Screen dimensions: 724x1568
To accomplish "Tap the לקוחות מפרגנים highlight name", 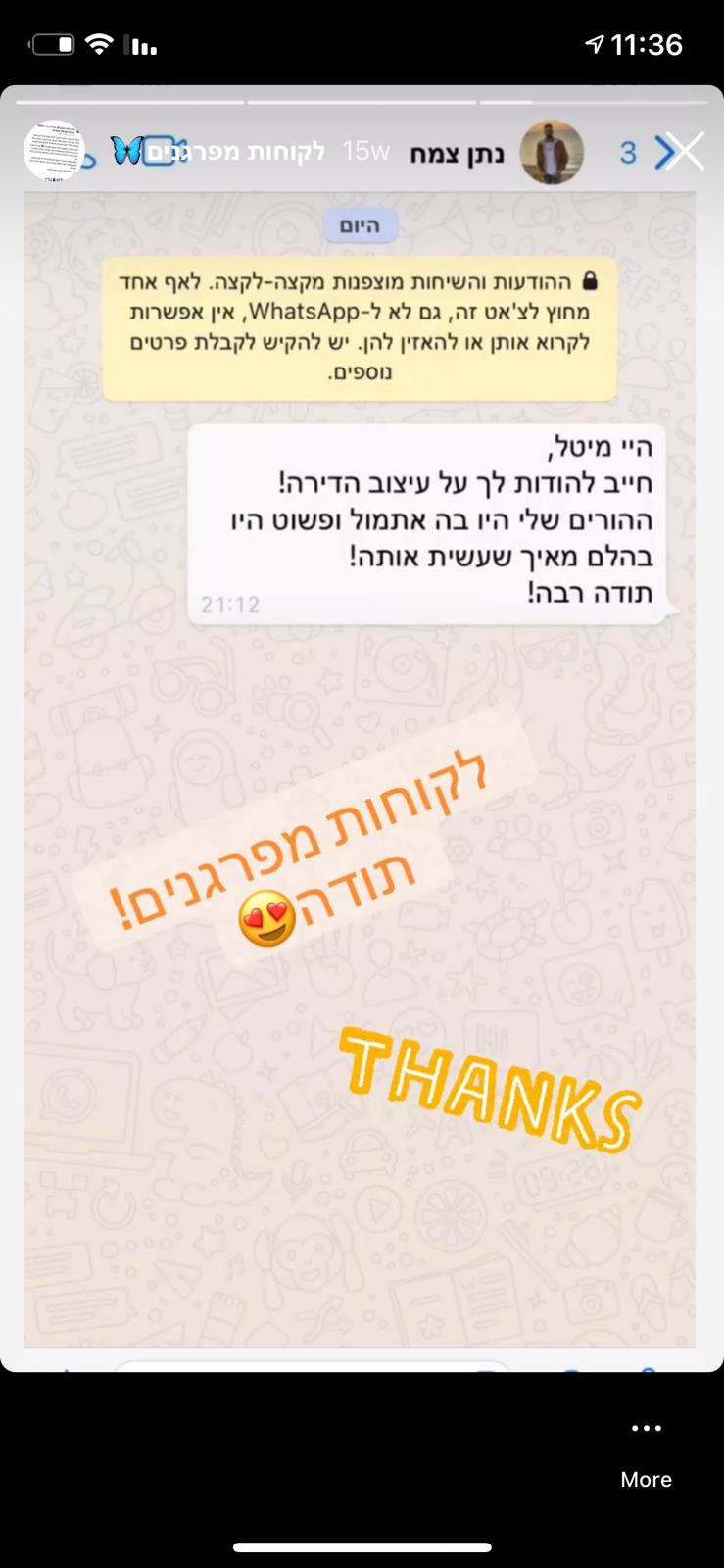I will click(x=235, y=152).
